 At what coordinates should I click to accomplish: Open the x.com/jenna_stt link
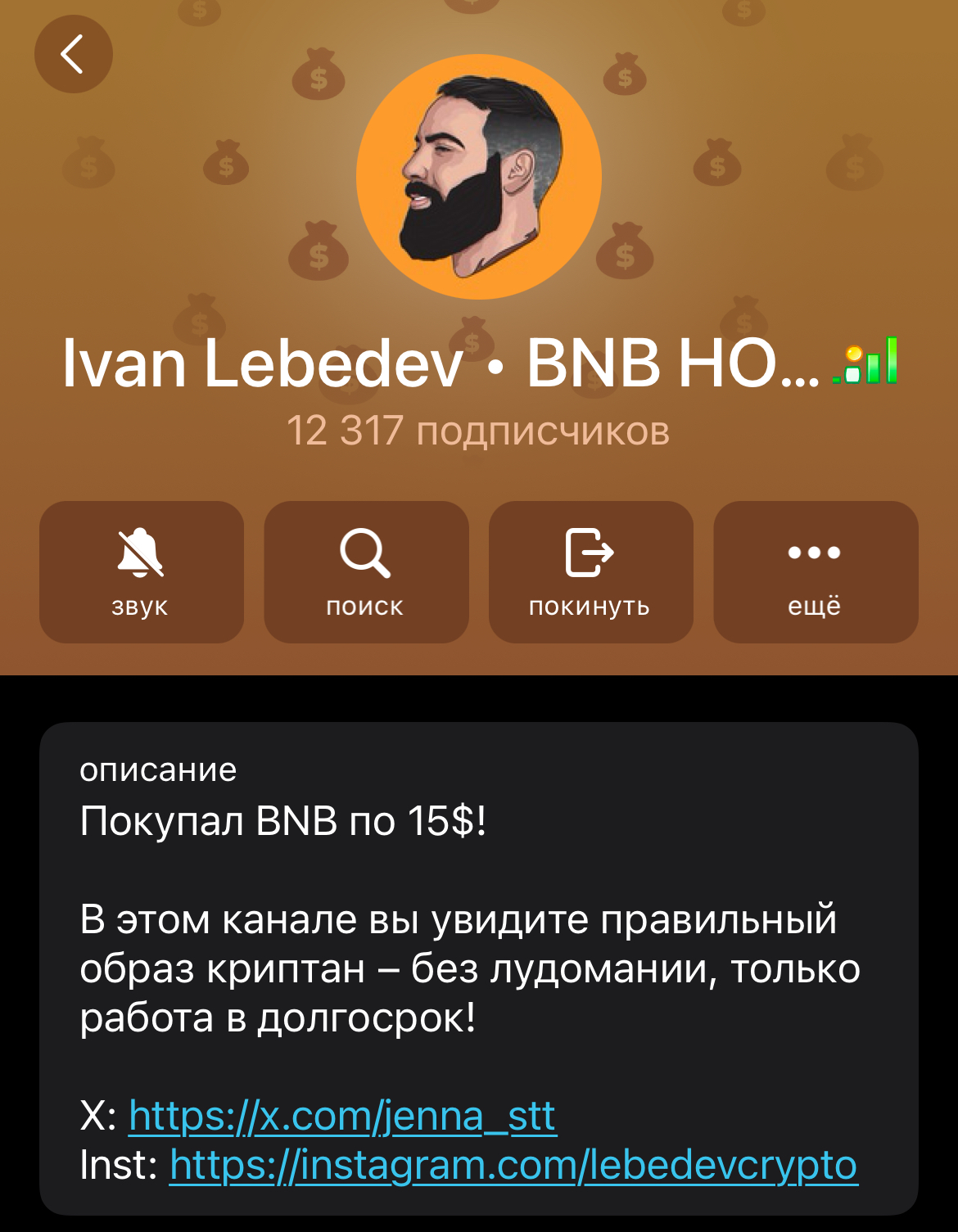tap(342, 1117)
